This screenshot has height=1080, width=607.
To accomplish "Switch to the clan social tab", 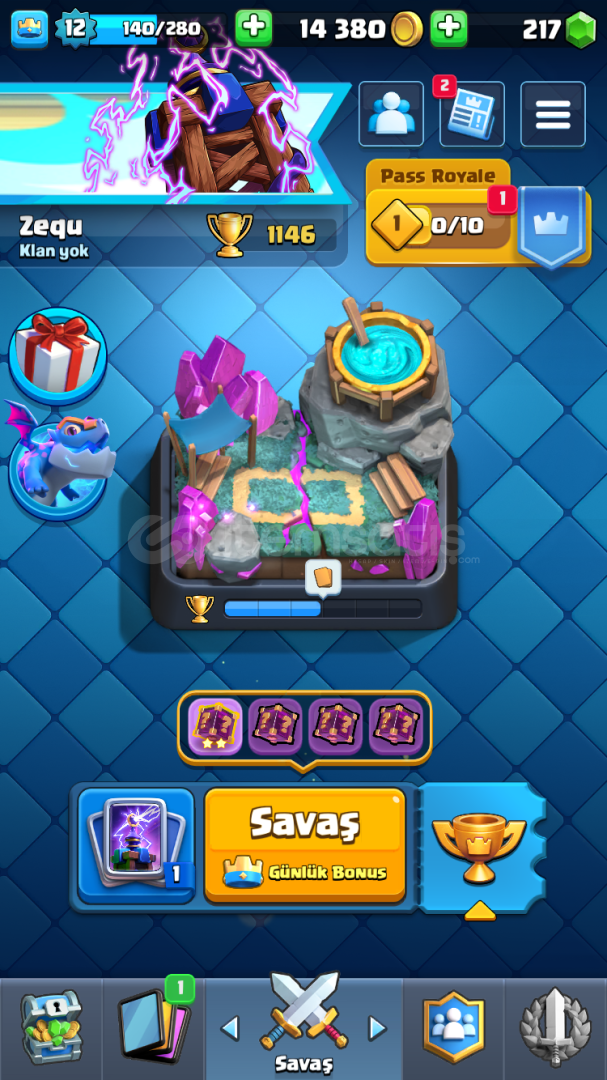I will [x=453, y=1028].
